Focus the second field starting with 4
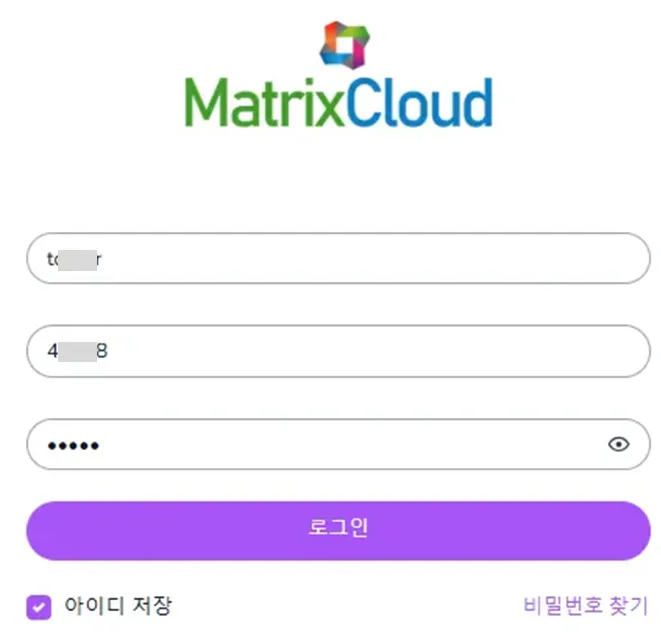Screen dimensions: 661x637 338,351
